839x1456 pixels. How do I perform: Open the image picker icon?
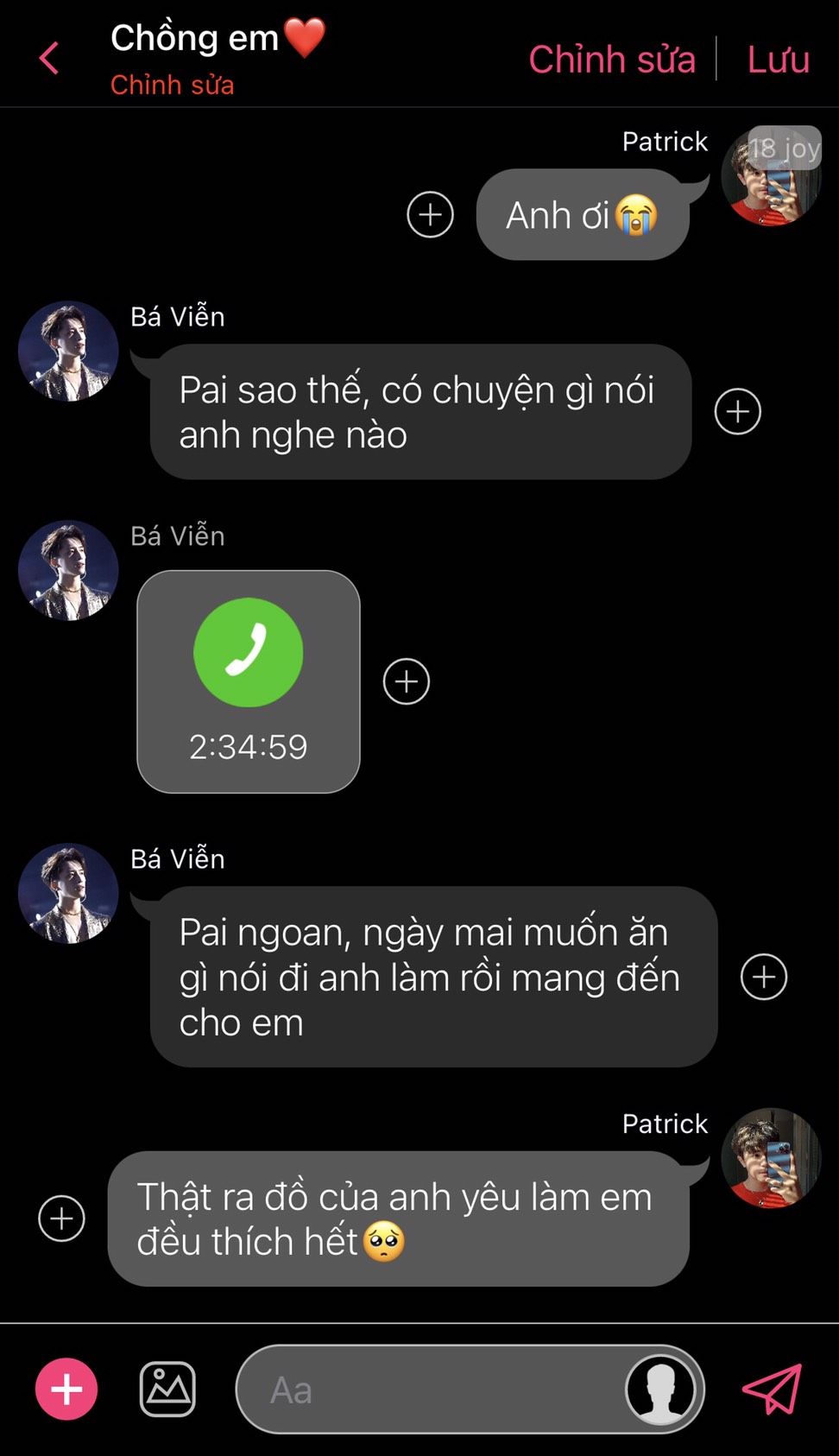[x=167, y=1389]
